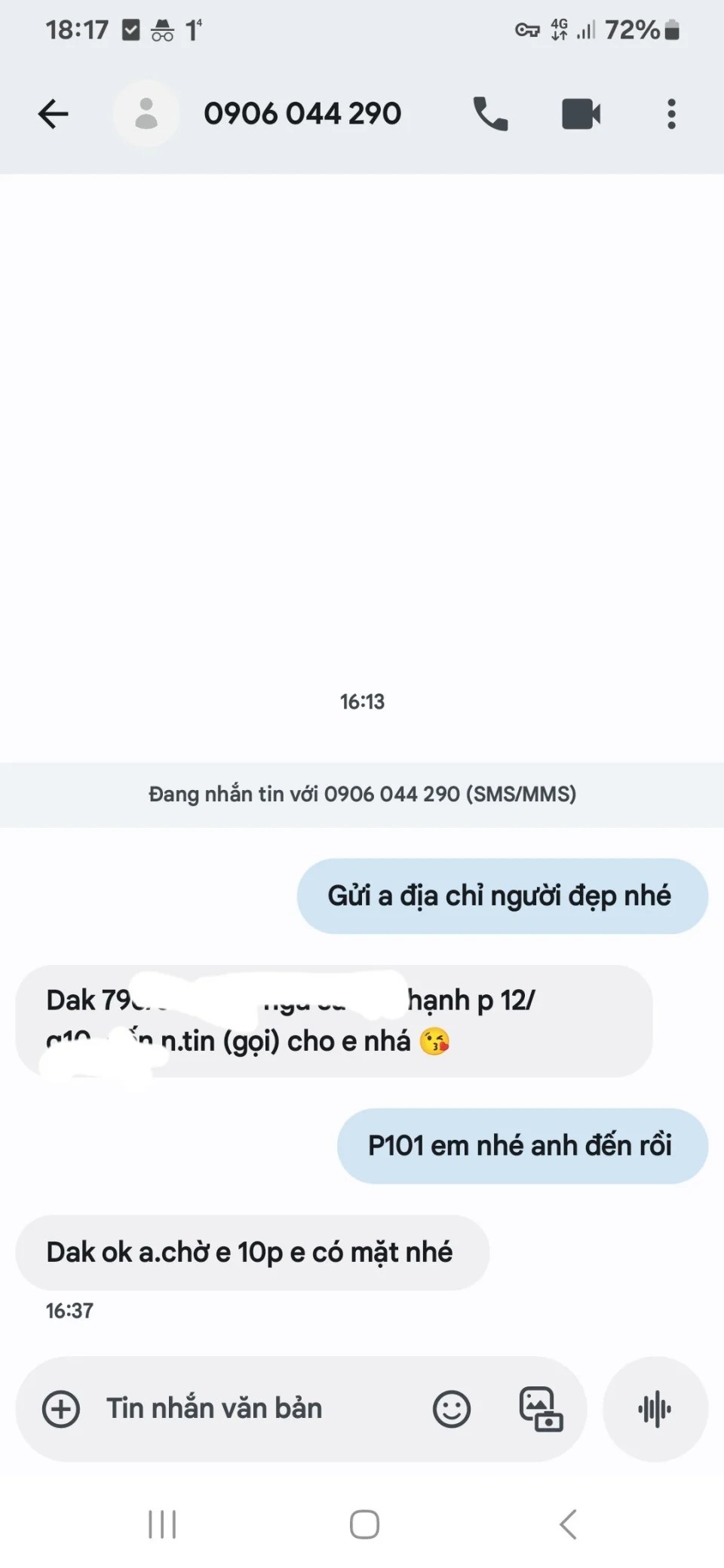Open contact avatar for 0906 044 290
The image size is (724, 1568).
(x=146, y=114)
